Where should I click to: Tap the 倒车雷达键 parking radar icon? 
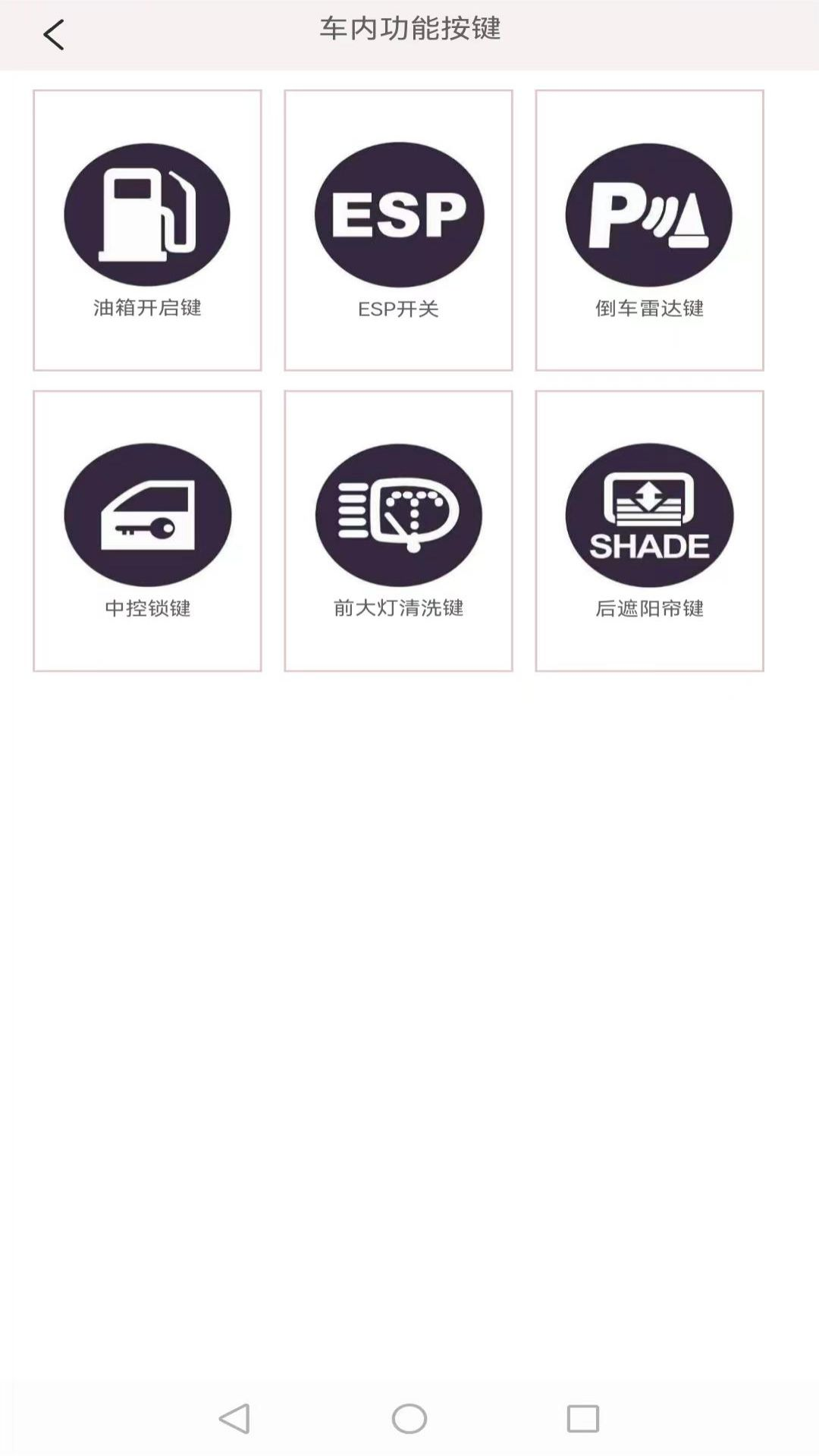pos(650,213)
